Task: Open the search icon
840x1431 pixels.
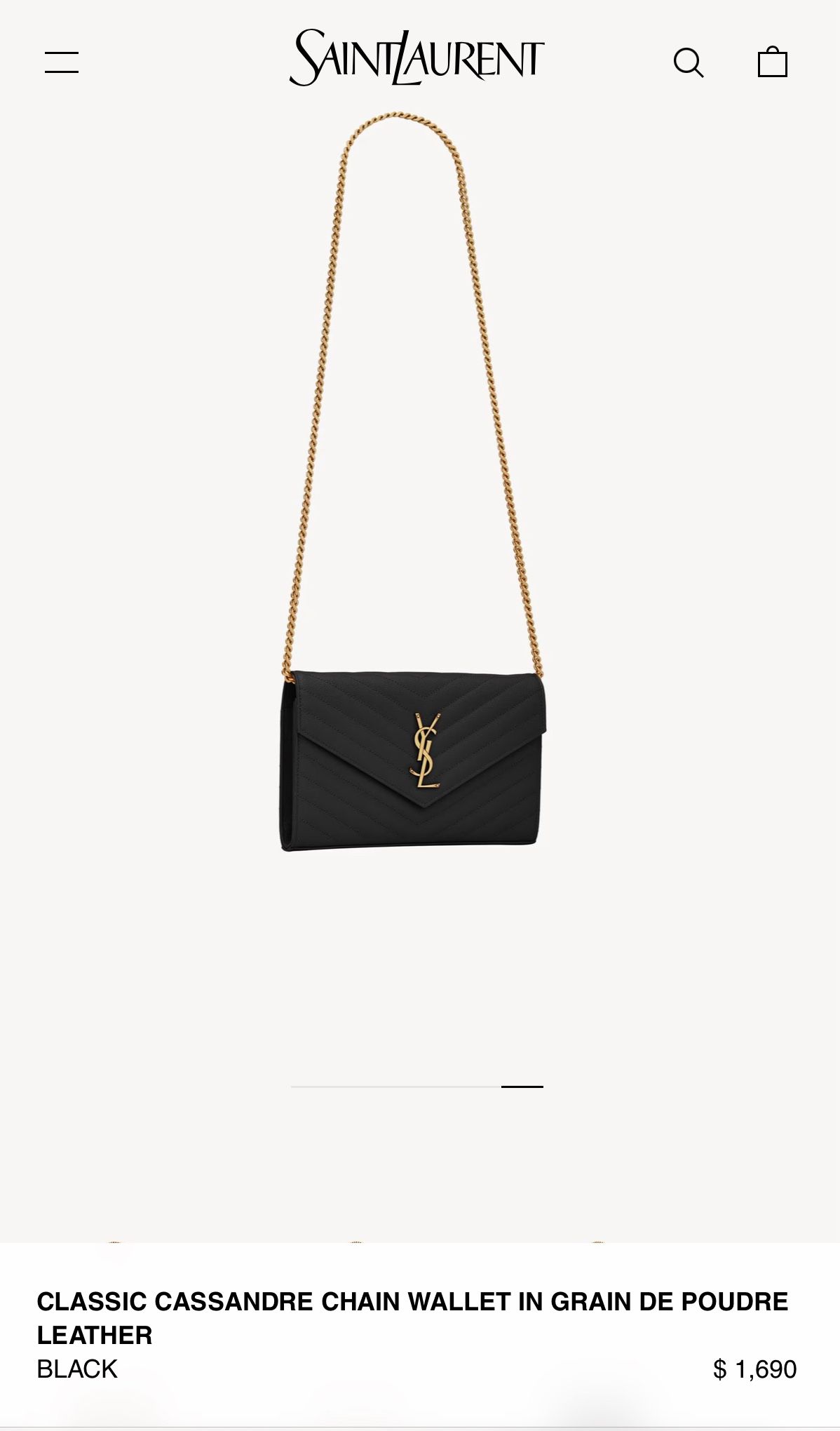Action: point(688,62)
